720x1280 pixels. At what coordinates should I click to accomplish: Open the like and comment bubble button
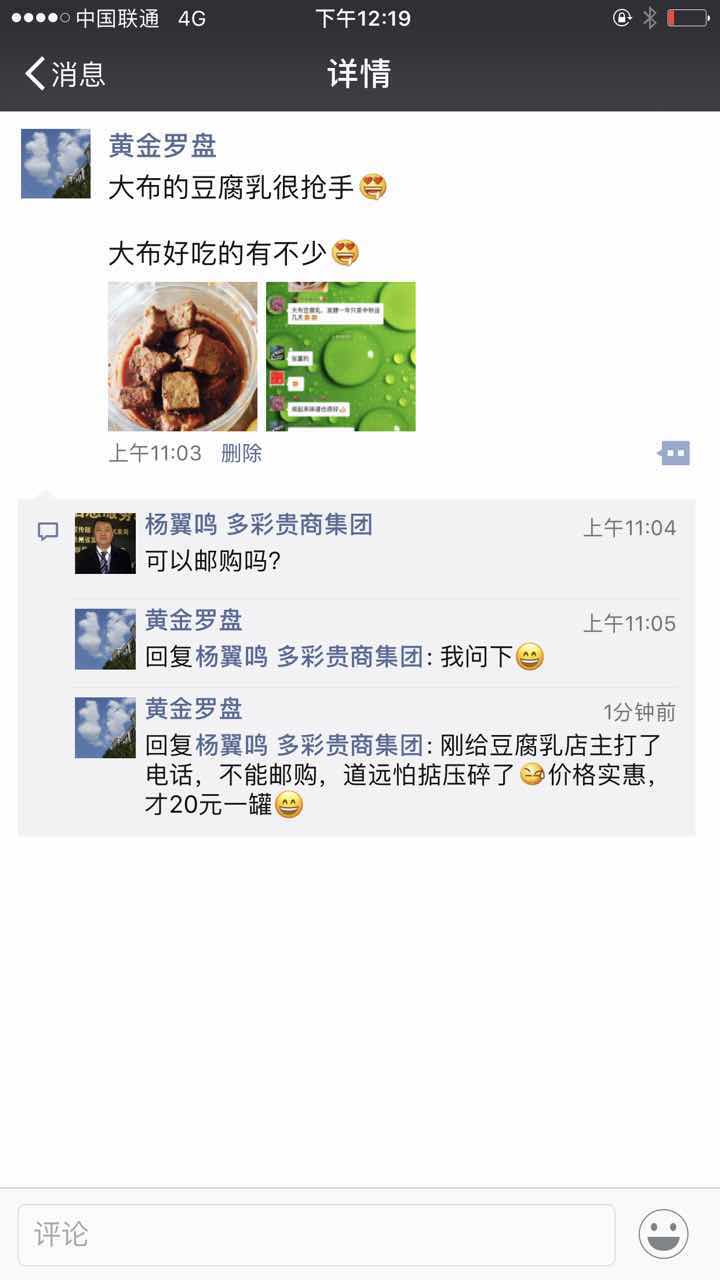pyautogui.click(x=675, y=454)
